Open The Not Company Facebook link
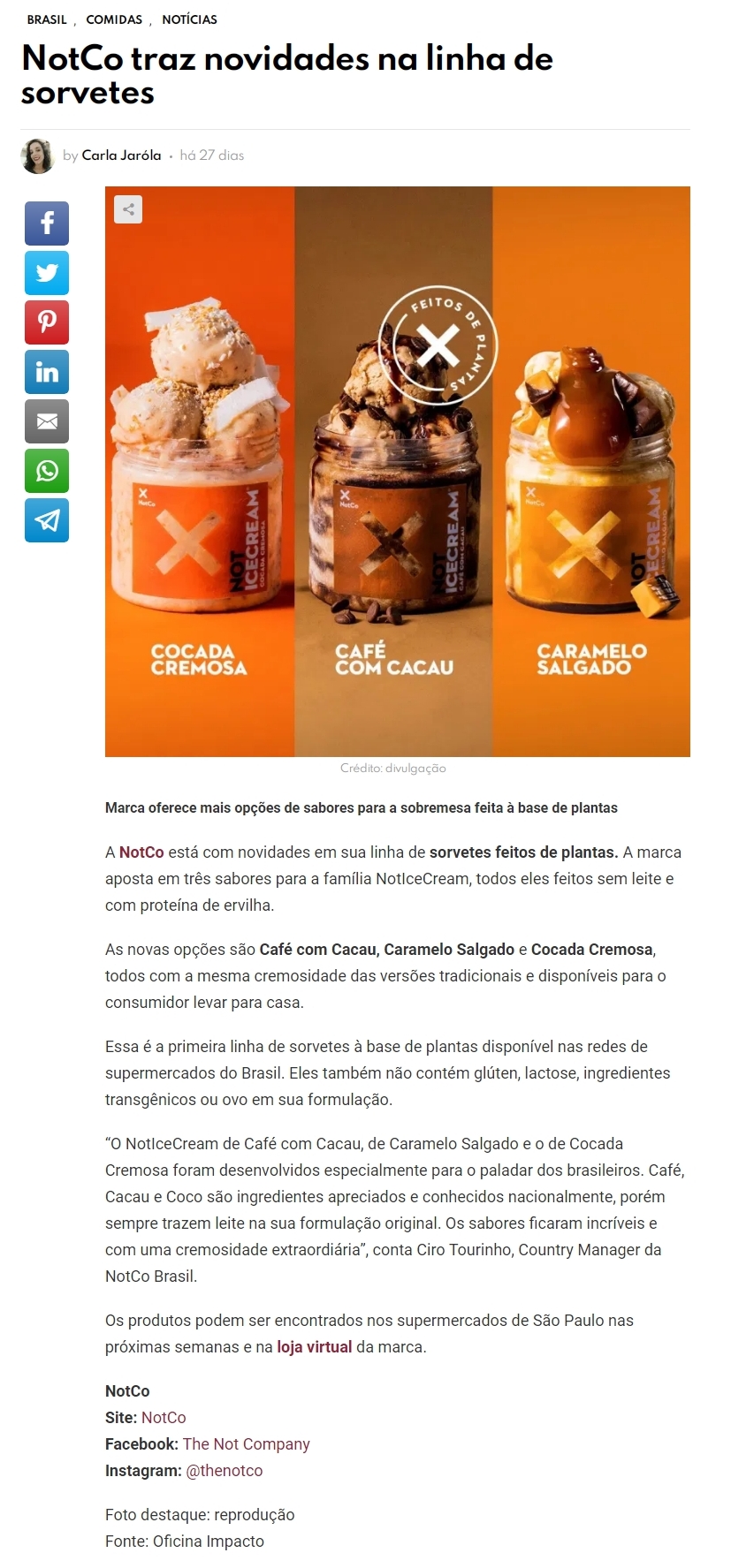This screenshot has width=731, height=1568. (246, 1444)
